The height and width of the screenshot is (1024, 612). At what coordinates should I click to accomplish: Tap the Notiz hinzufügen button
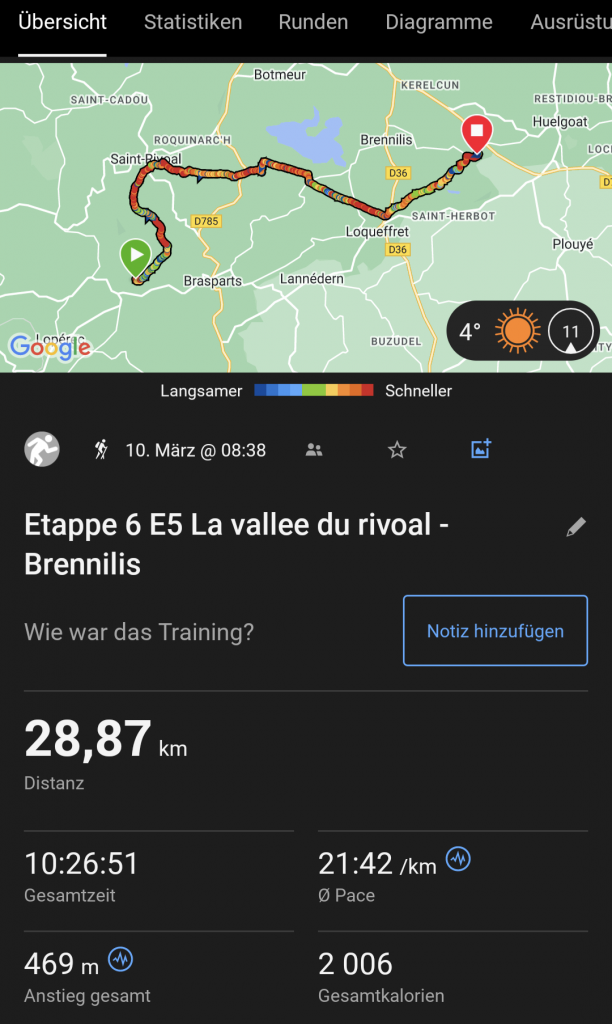point(495,631)
